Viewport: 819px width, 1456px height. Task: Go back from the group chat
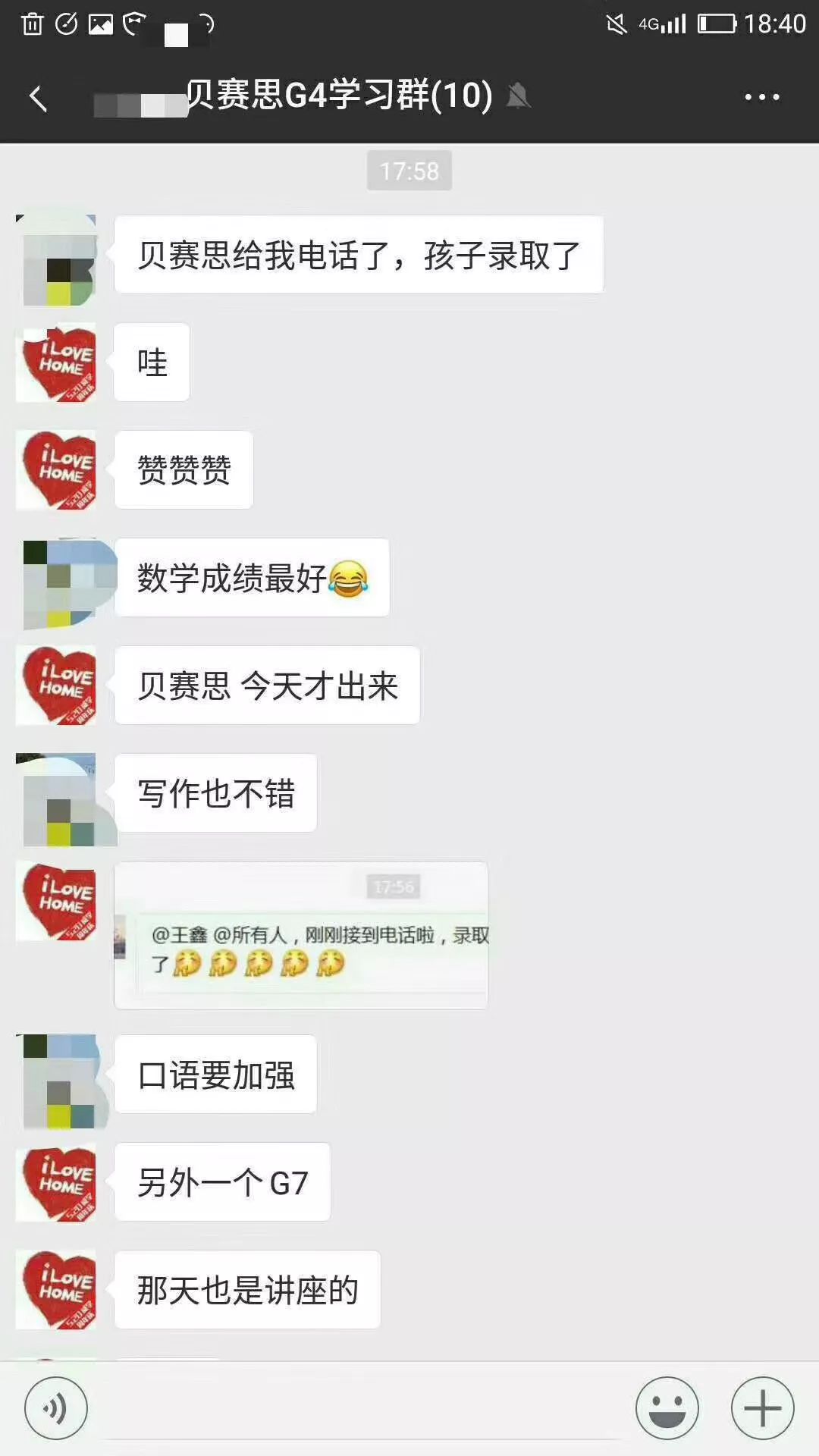pos(38,98)
